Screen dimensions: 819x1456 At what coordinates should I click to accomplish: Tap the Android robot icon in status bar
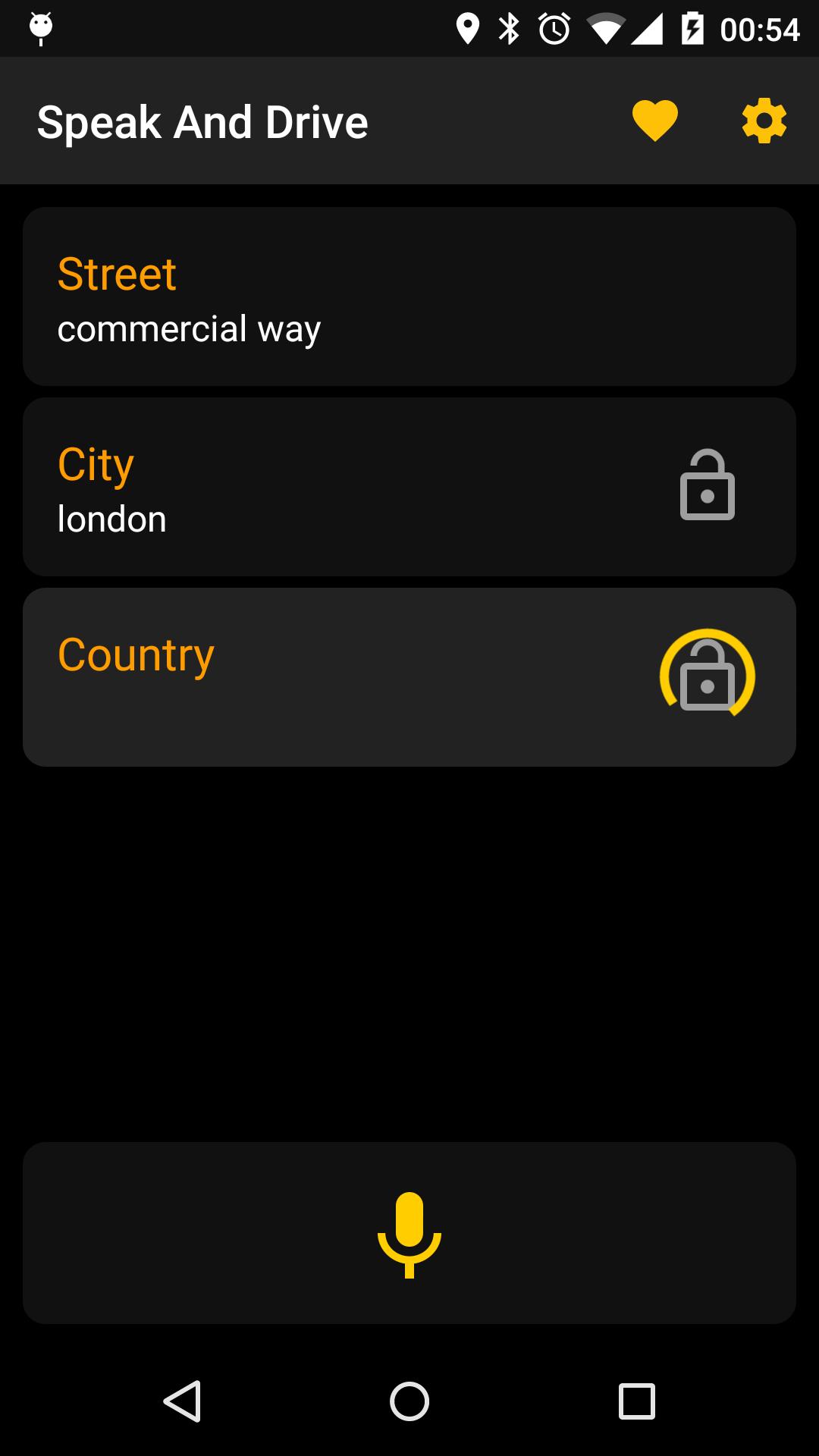[39, 29]
